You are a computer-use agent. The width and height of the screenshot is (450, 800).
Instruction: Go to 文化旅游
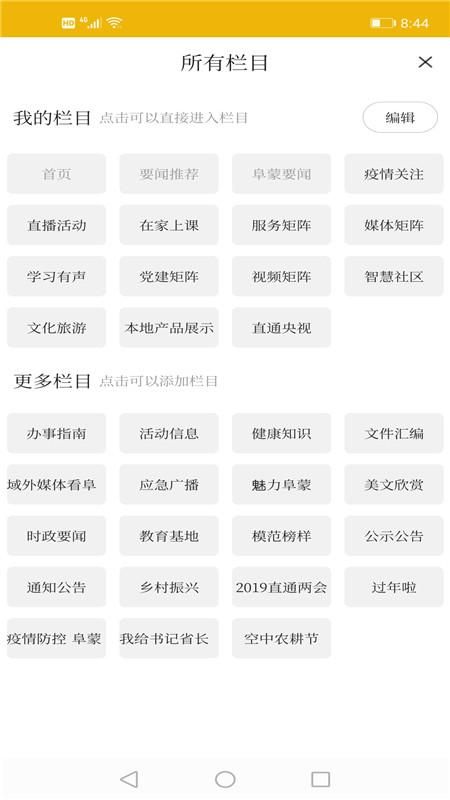coord(56,328)
